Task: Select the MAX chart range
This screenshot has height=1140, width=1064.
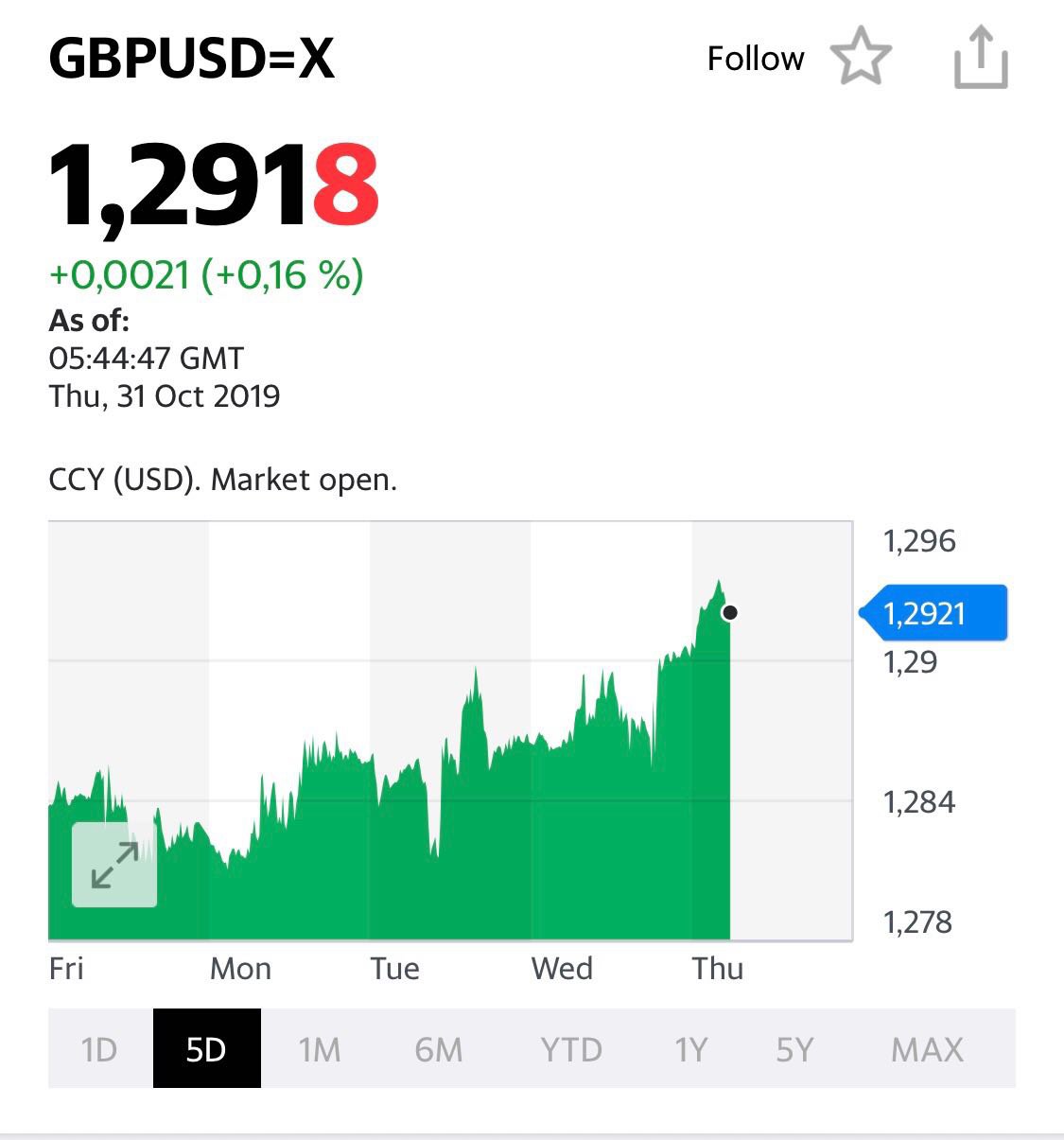Action: [927, 1049]
